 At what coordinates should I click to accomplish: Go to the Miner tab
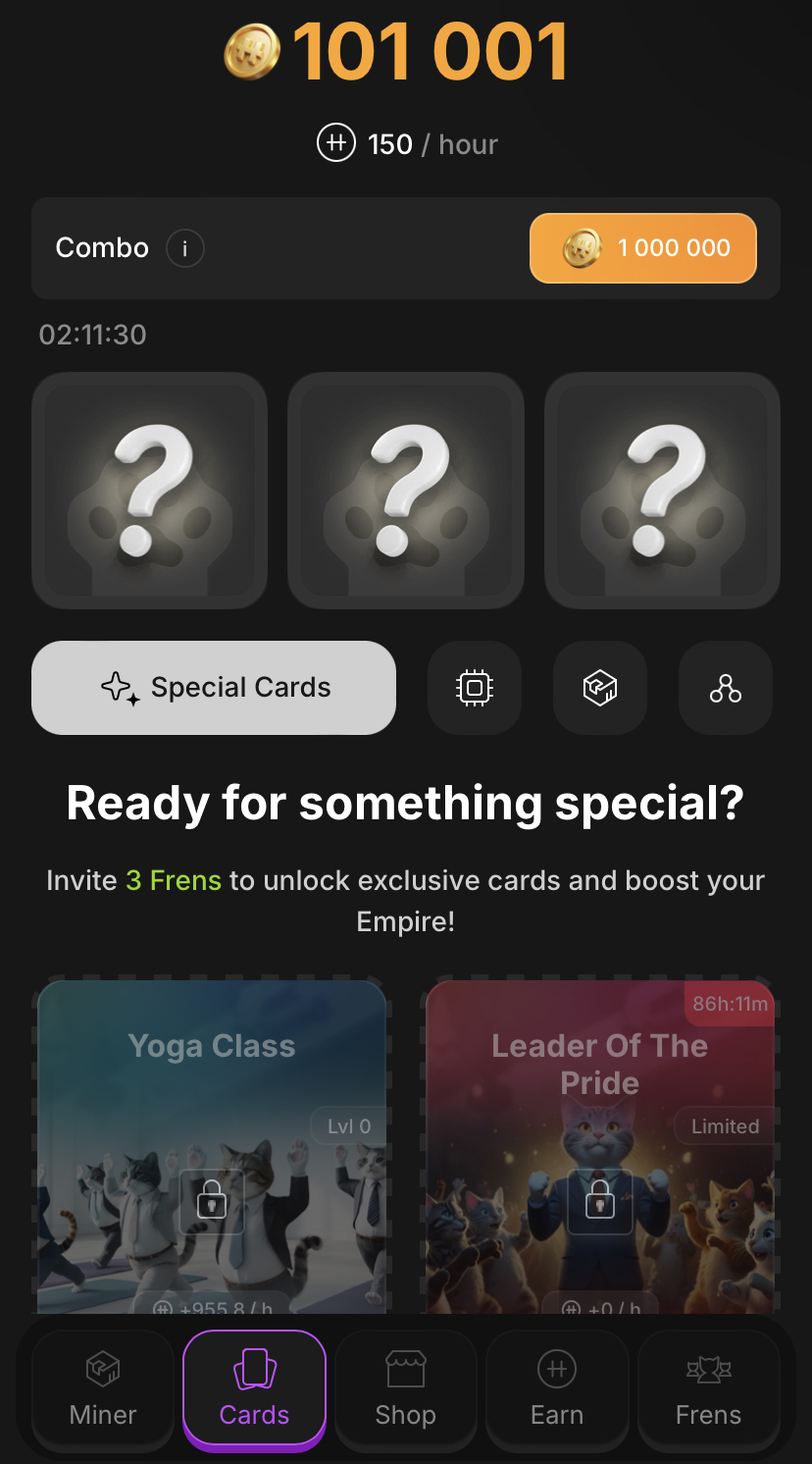(103, 1389)
